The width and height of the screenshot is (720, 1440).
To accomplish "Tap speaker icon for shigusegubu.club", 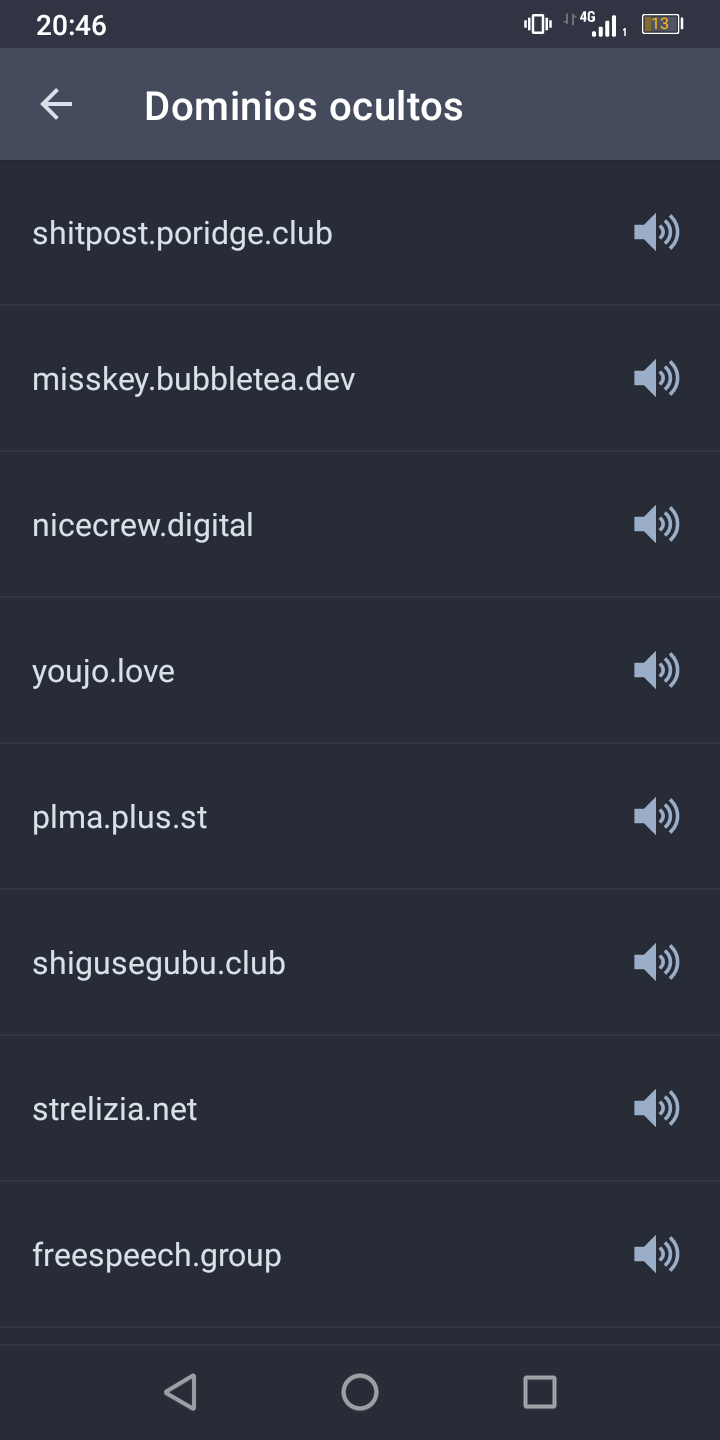I will pos(656,963).
